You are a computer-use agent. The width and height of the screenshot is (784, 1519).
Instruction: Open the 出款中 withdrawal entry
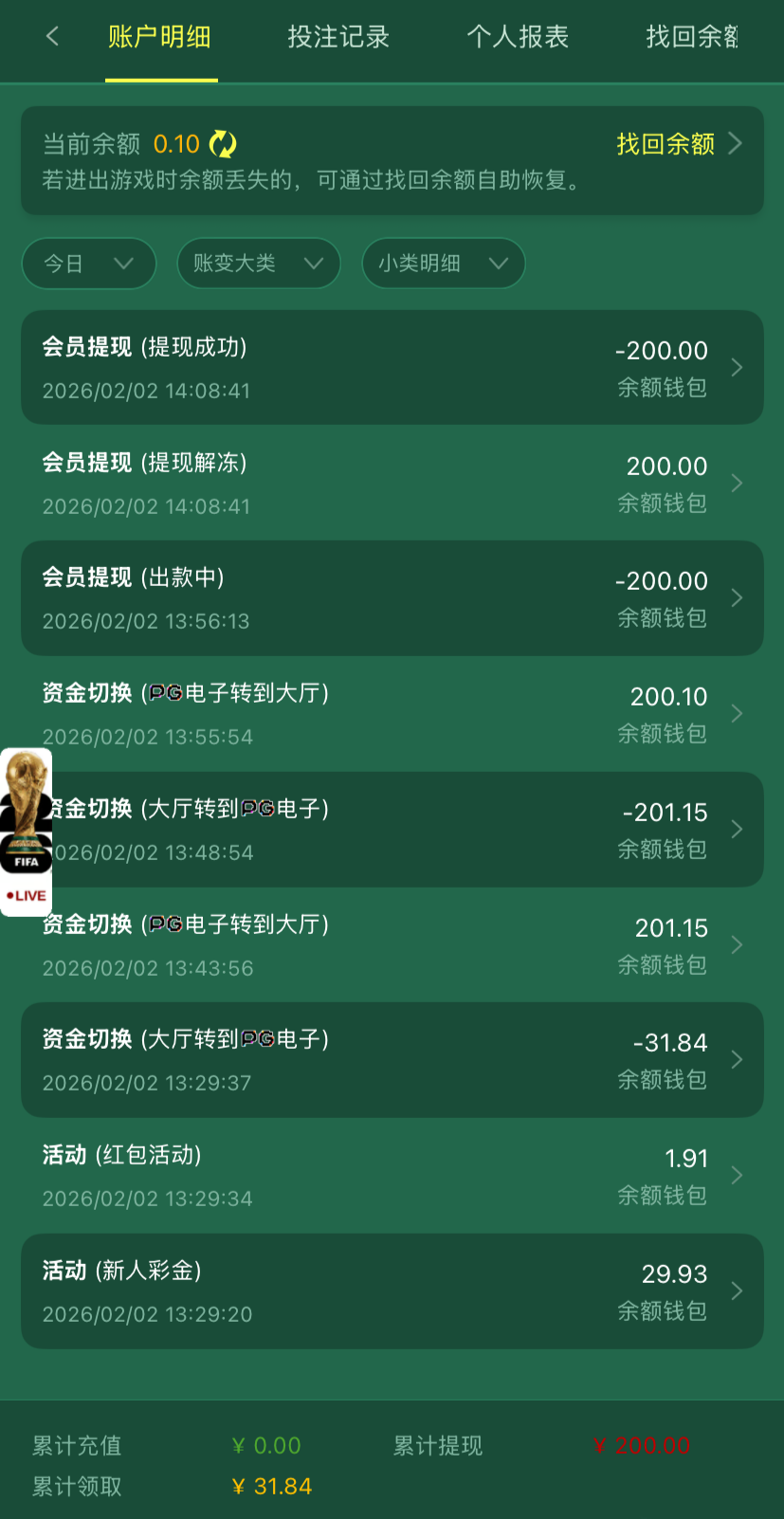pyautogui.click(x=392, y=598)
